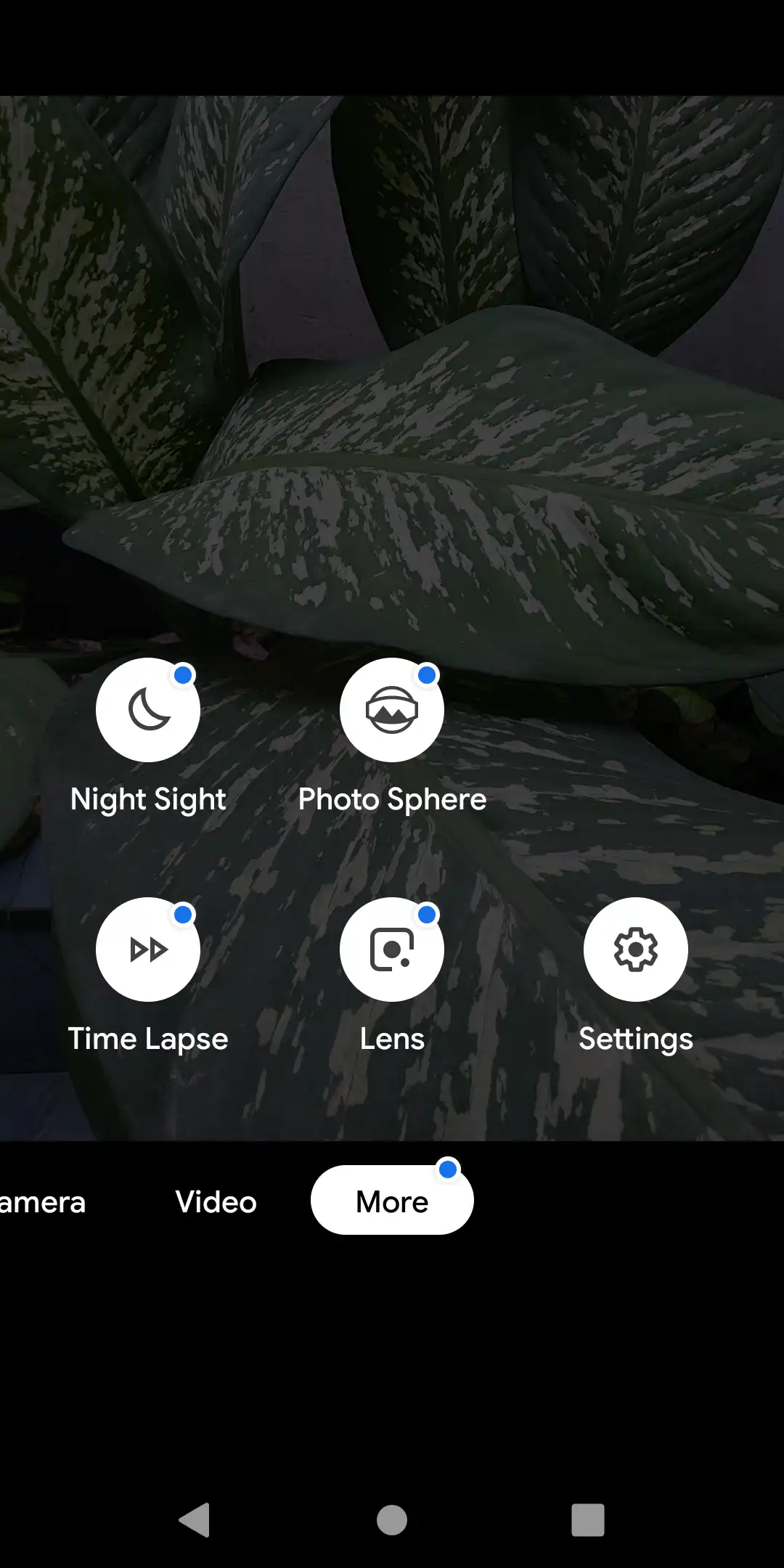Tap the system home button
This screenshot has height=1568, width=784.
pos(392,1520)
